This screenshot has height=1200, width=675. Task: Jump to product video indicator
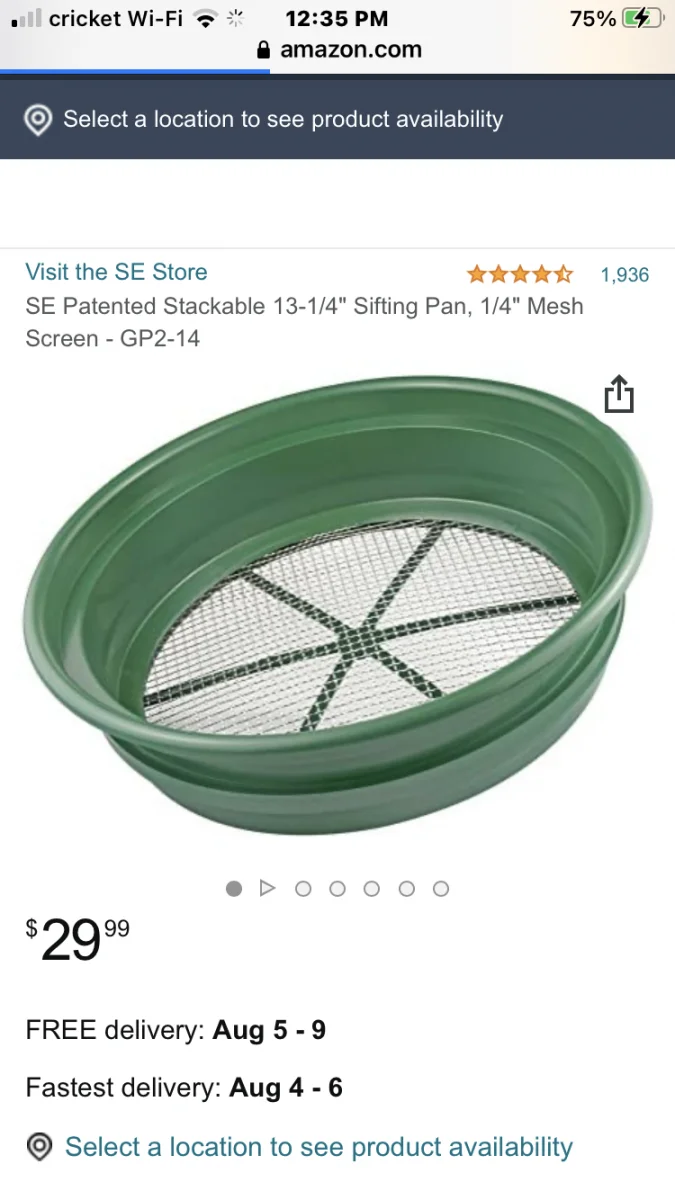[267, 888]
